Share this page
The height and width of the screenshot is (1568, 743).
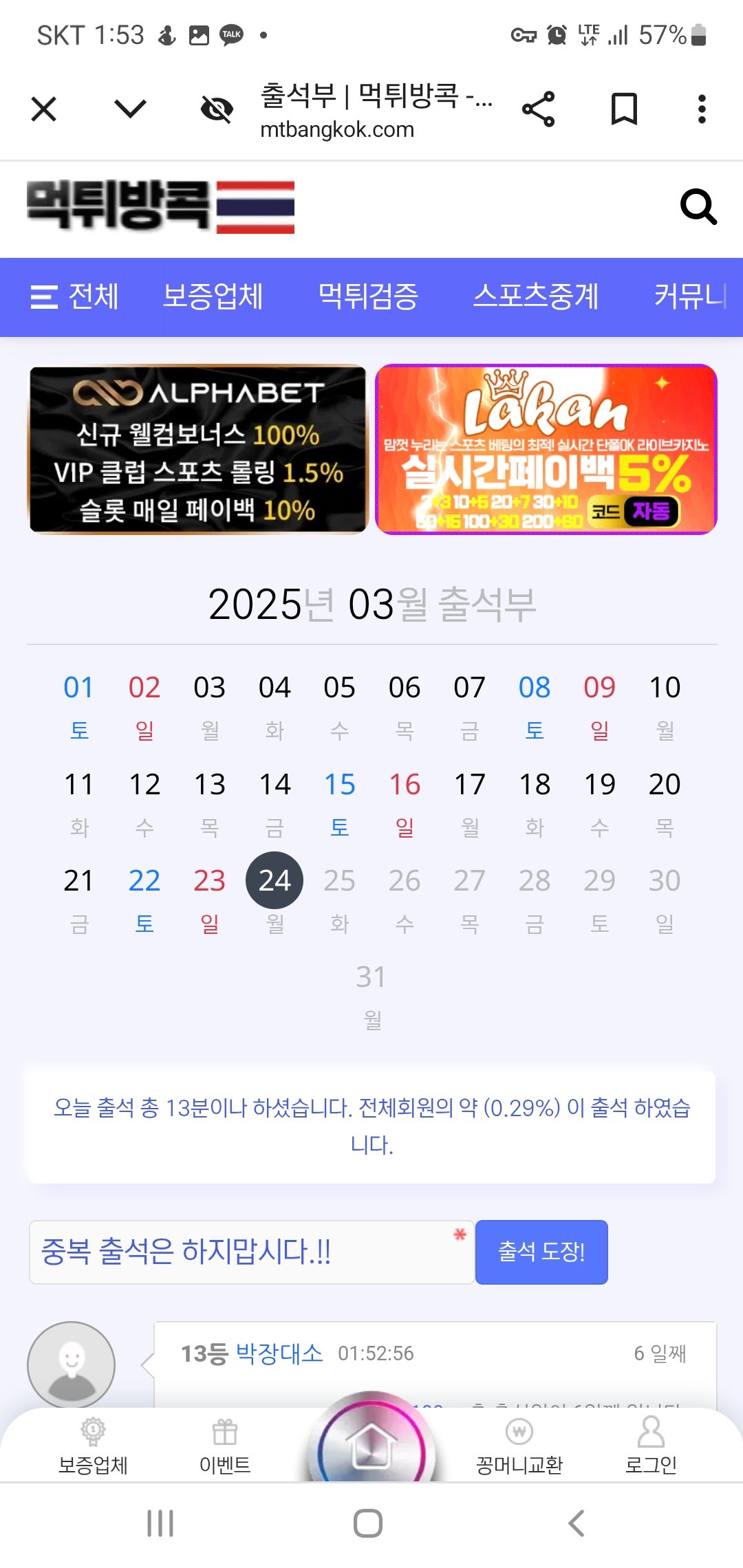[538, 109]
